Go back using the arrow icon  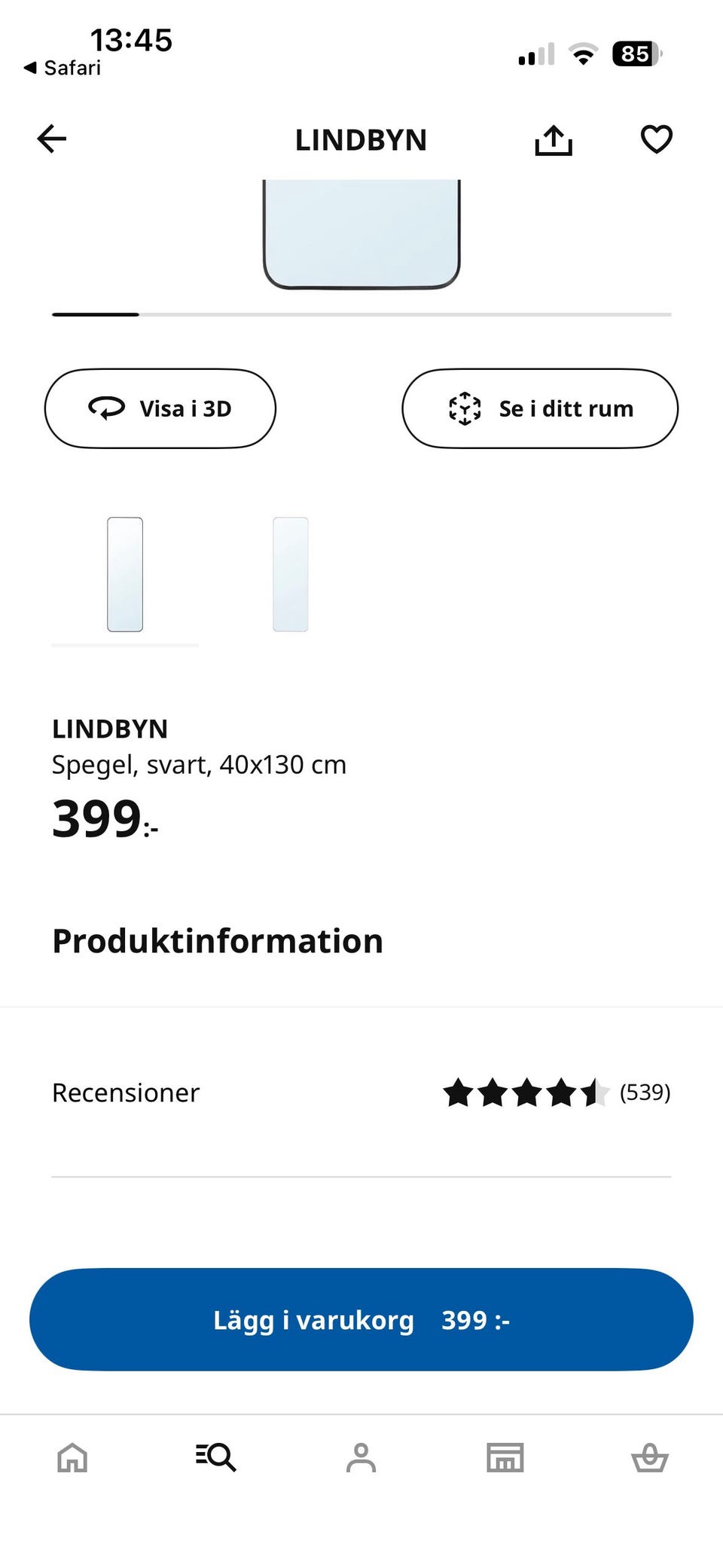tap(52, 139)
